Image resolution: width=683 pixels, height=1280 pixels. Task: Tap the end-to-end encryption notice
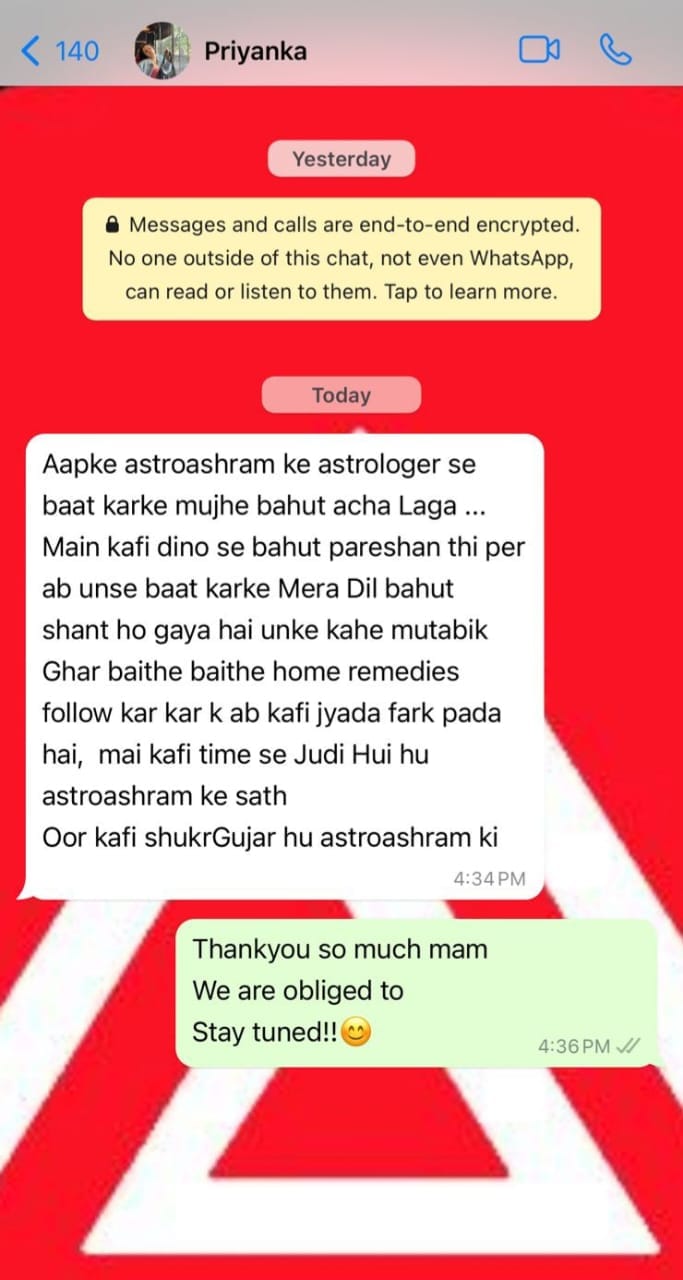(341, 258)
